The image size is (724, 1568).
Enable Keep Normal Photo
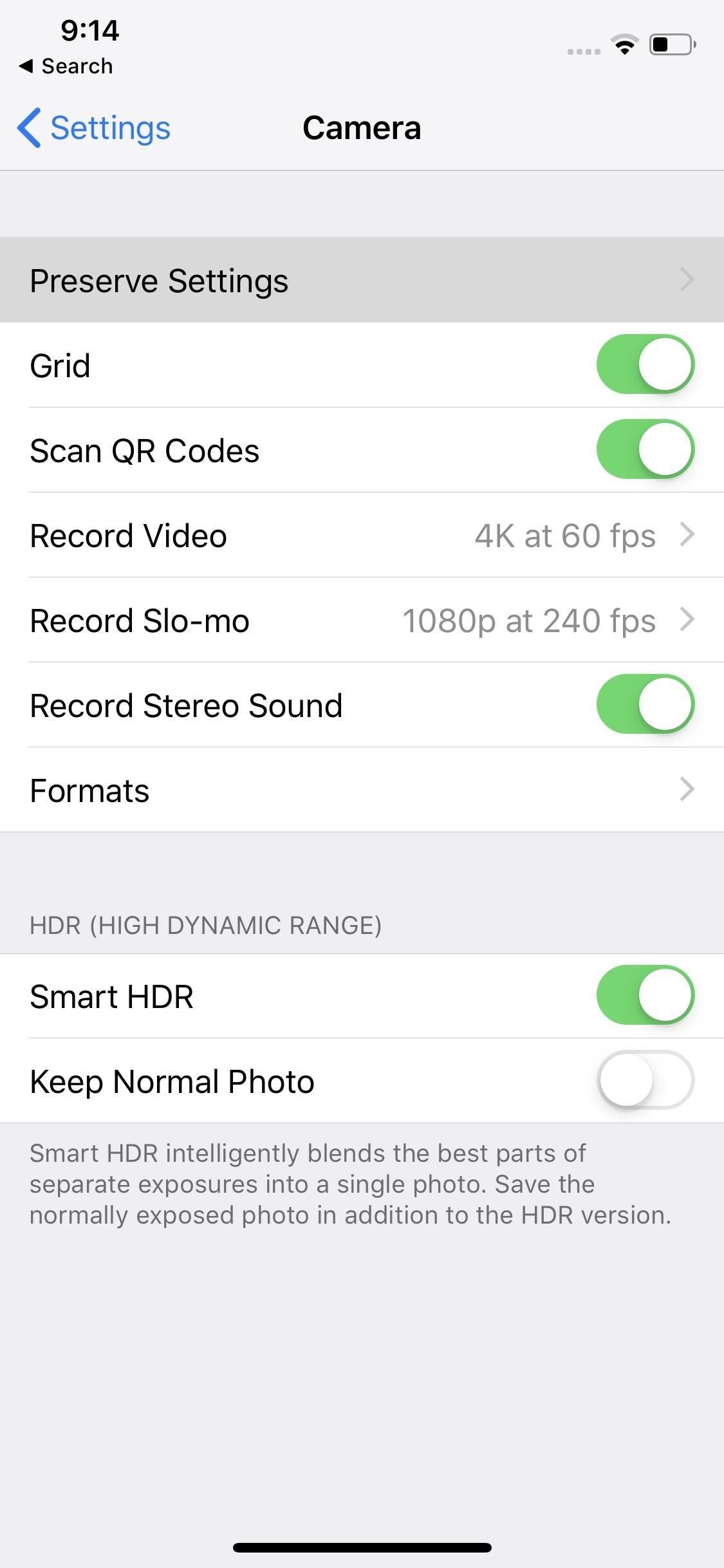[645, 1080]
